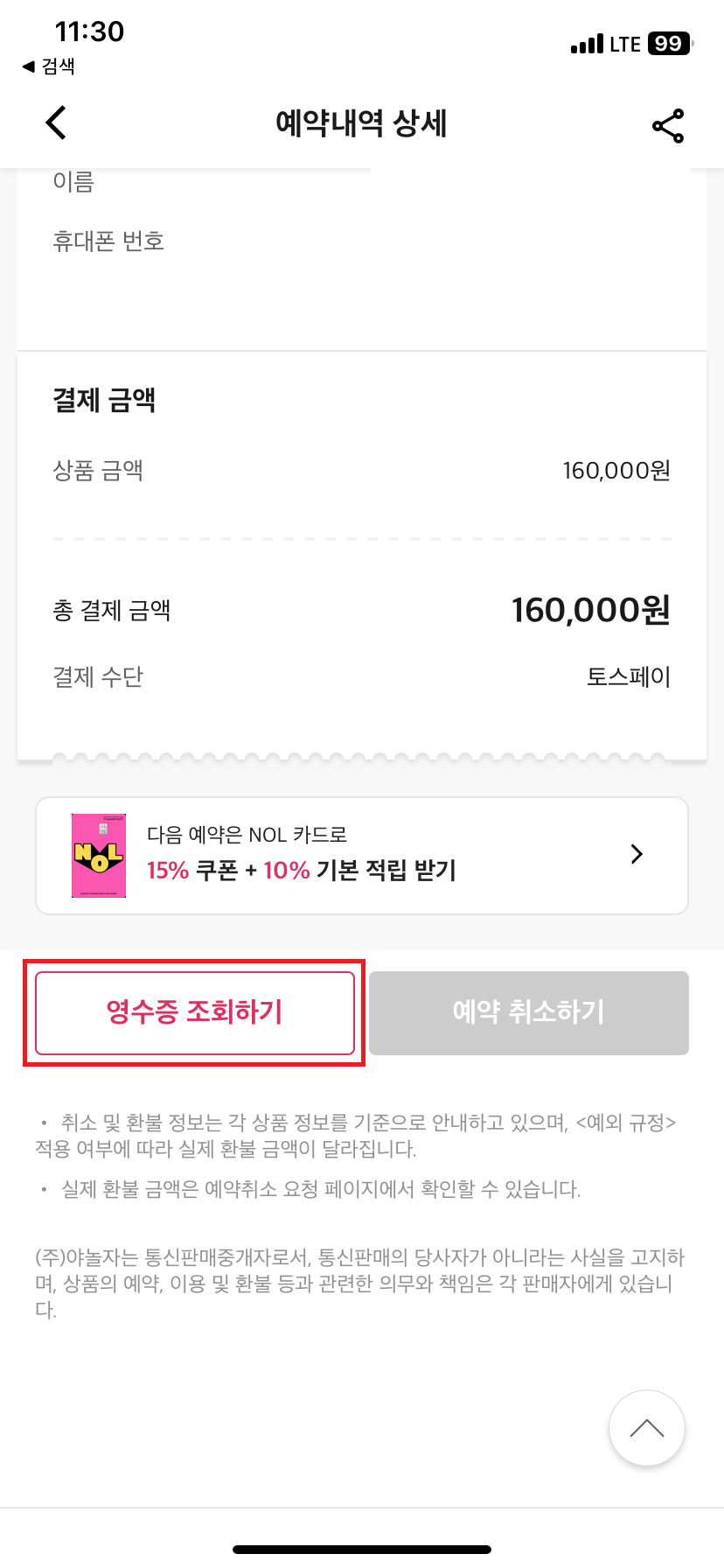Image resolution: width=724 pixels, height=1568 pixels.
Task: Tap the share icon in the header
Action: pyautogui.click(x=668, y=124)
